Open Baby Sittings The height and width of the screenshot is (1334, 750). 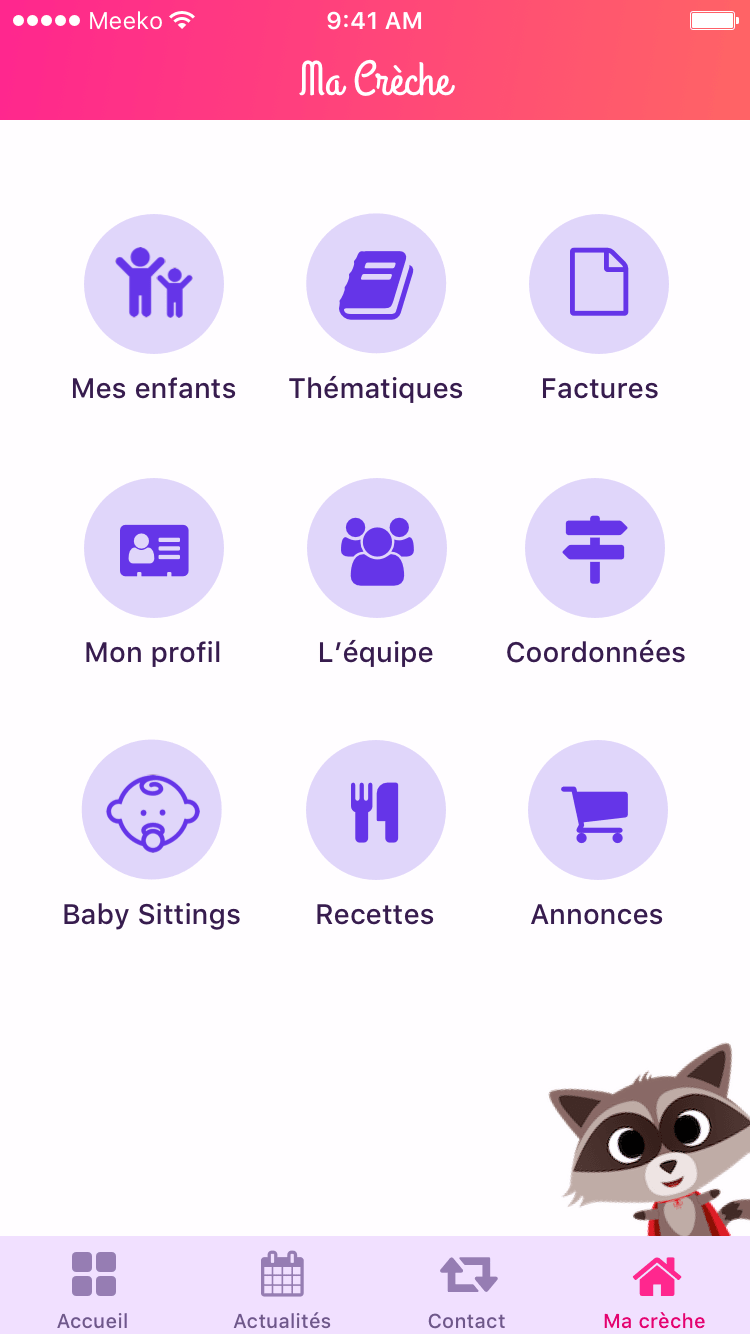pyautogui.click(x=152, y=810)
